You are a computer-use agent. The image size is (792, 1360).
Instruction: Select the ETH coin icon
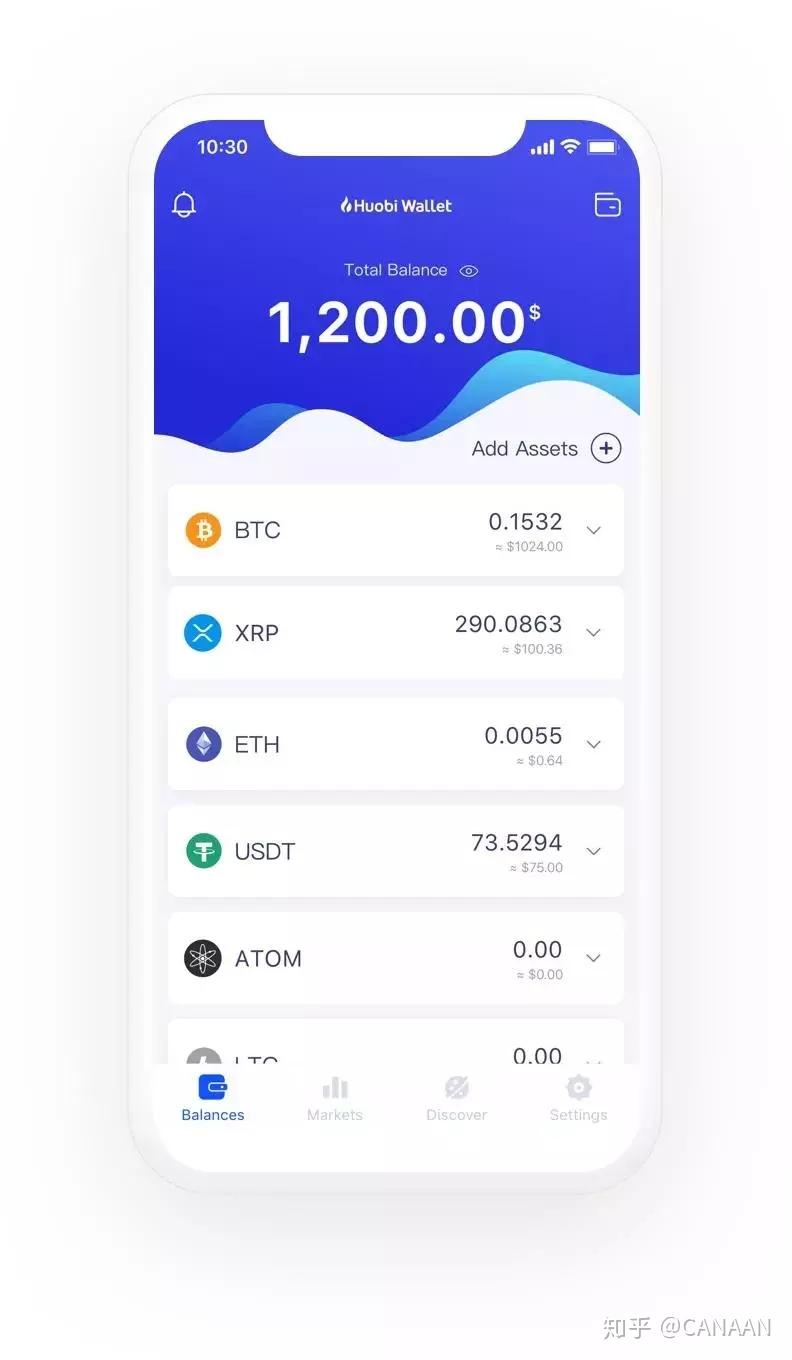[203, 744]
